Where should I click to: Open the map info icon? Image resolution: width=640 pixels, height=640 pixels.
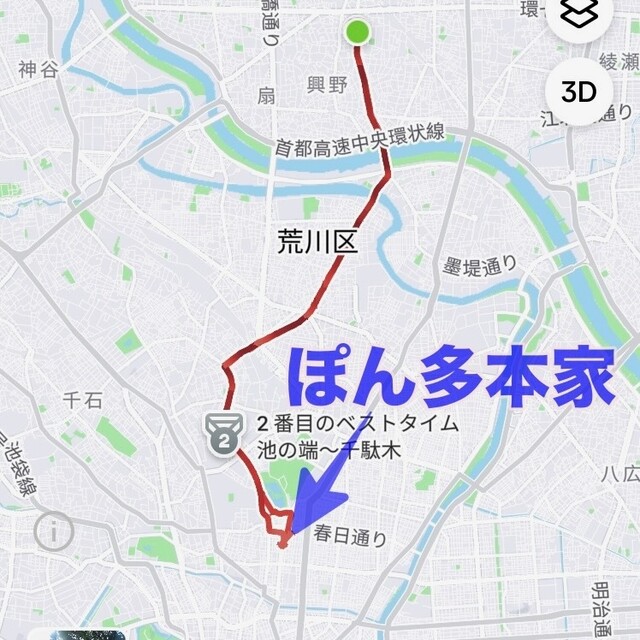[53, 529]
